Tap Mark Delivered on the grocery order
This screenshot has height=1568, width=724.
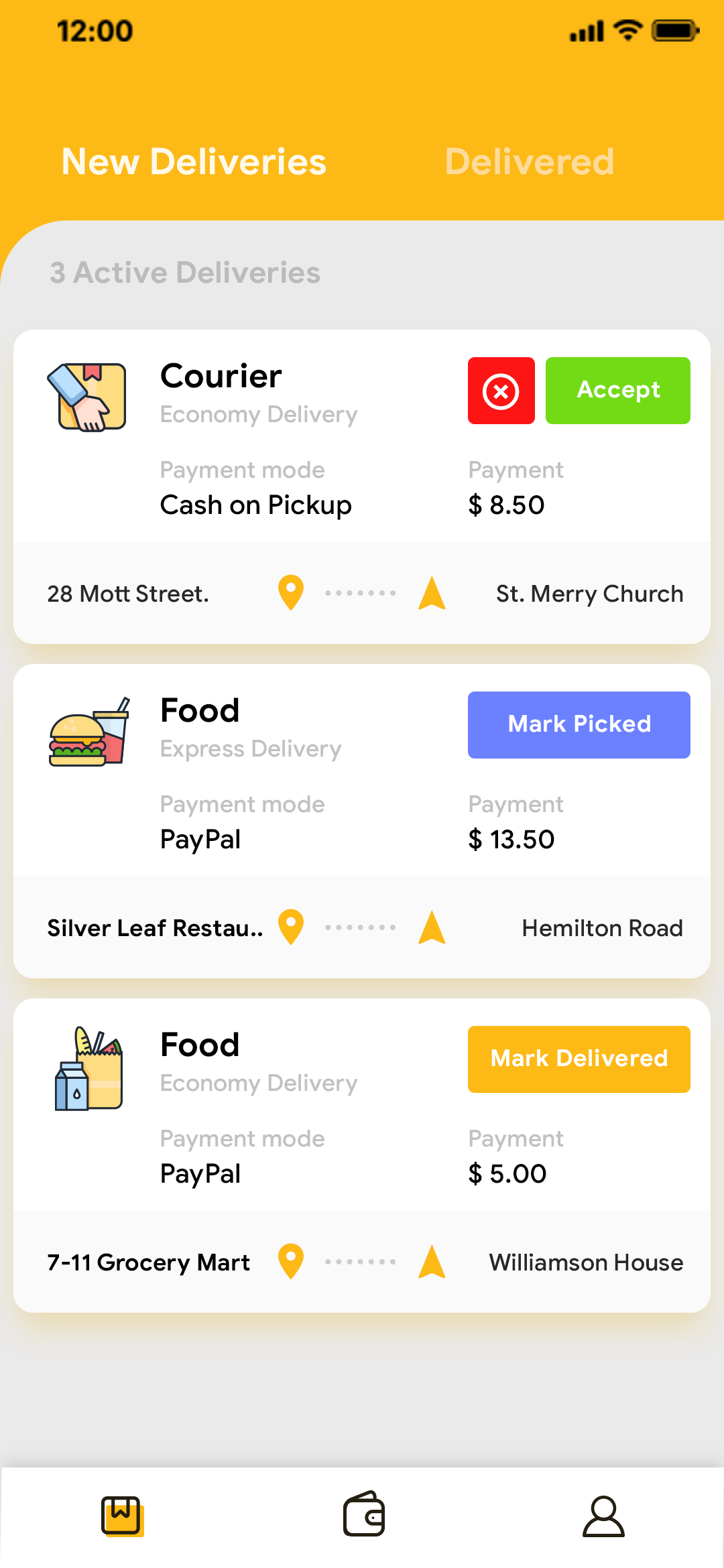click(x=579, y=1059)
